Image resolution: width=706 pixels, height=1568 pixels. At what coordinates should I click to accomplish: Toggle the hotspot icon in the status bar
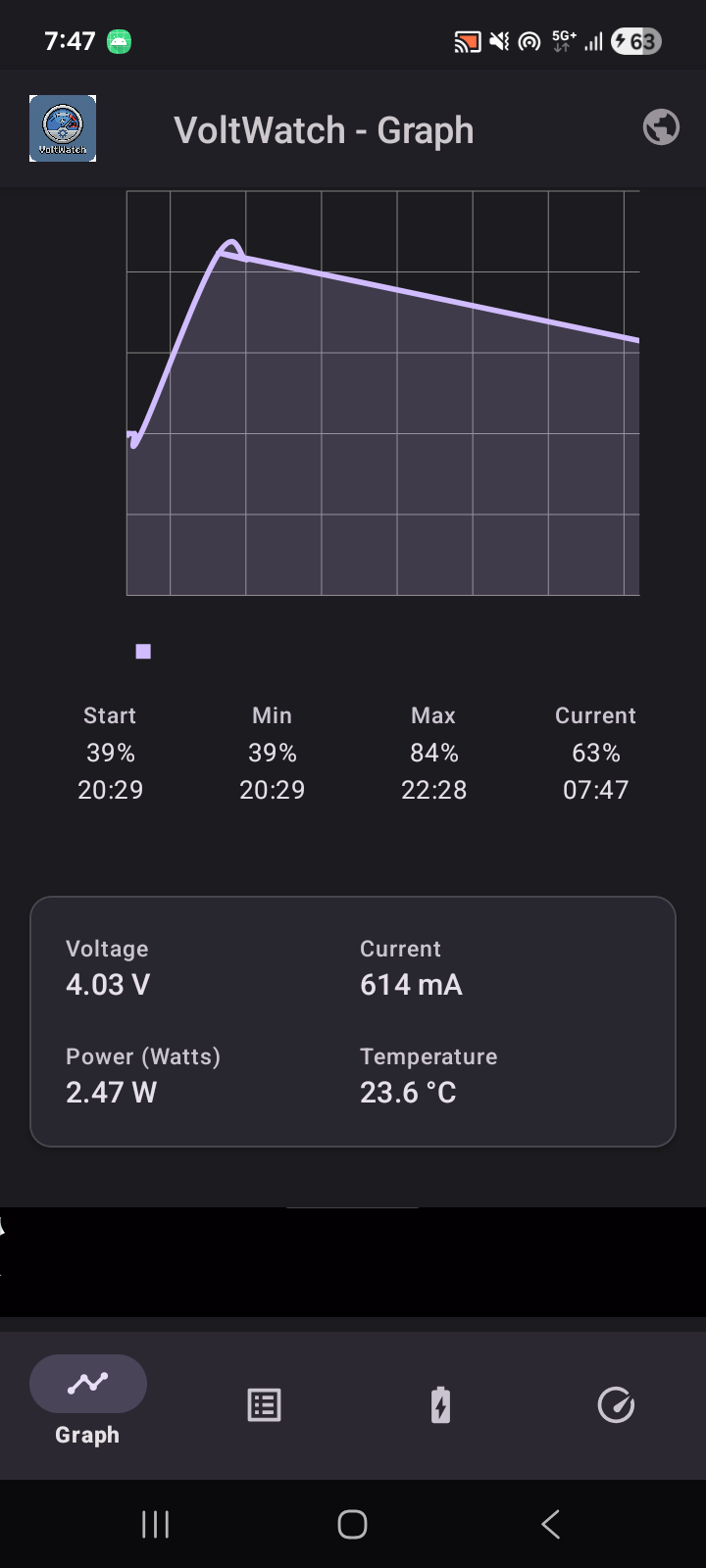coord(529,41)
